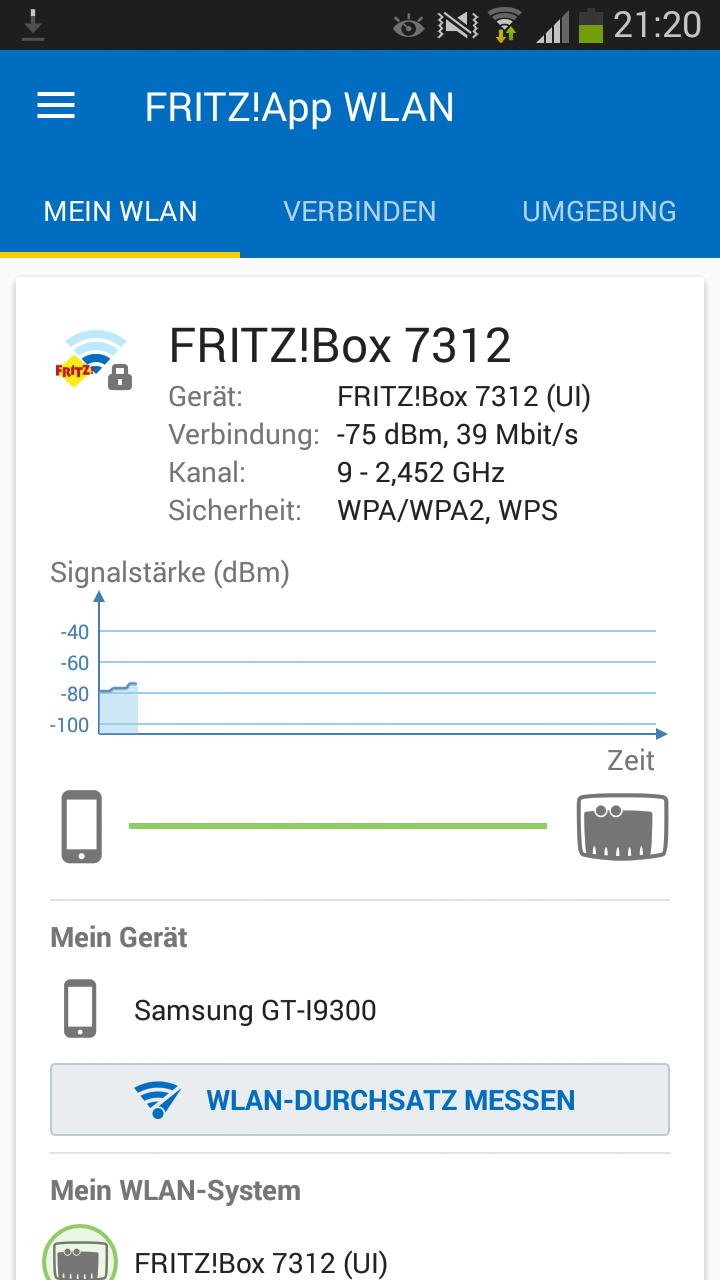720x1280 pixels.
Task: Select the Mein WLAN tab
Action: click(x=120, y=211)
